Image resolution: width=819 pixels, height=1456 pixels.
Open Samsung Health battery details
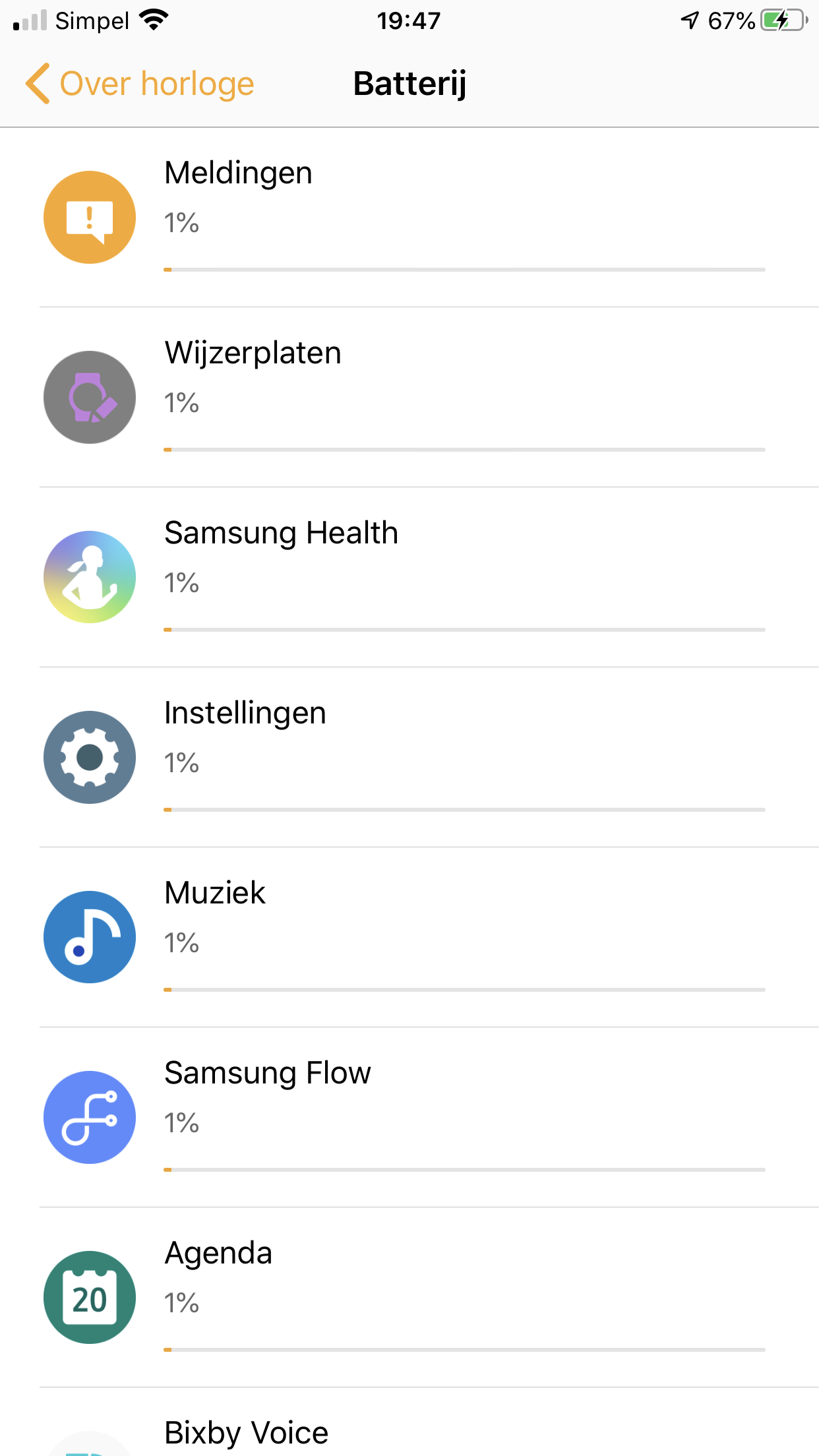pos(409,578)
